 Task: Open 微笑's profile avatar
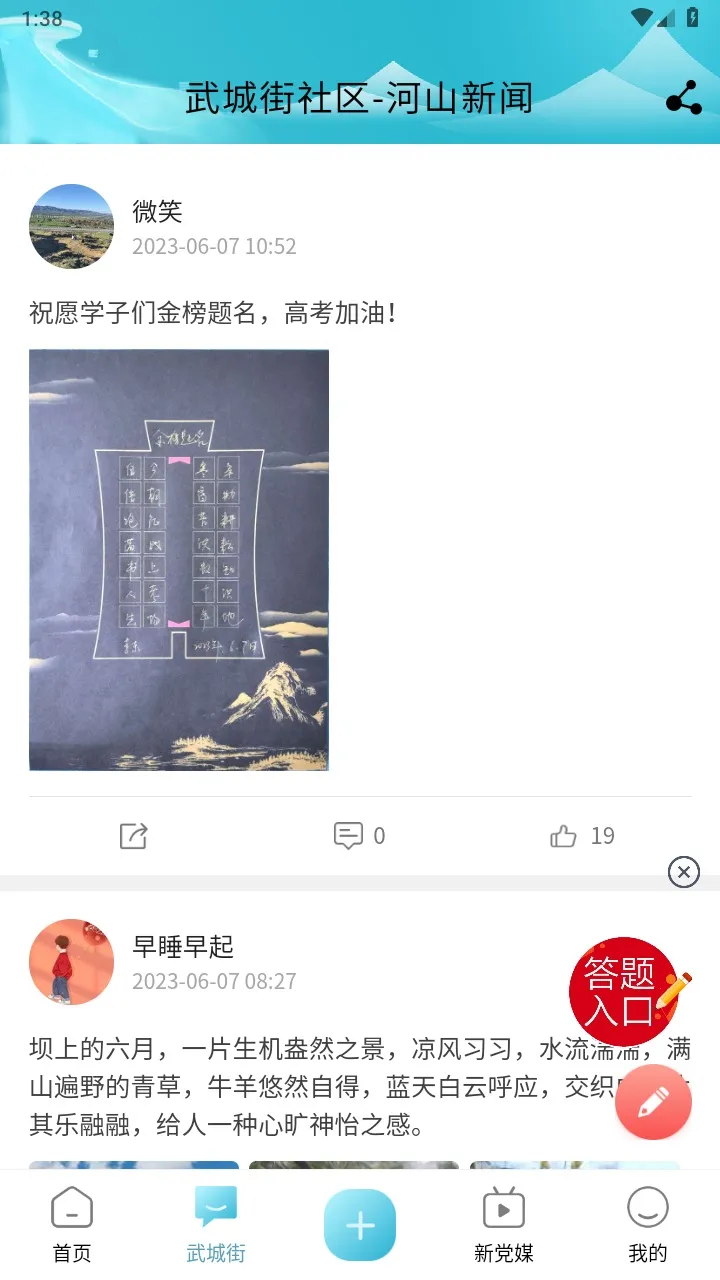(x=71, y=226)
